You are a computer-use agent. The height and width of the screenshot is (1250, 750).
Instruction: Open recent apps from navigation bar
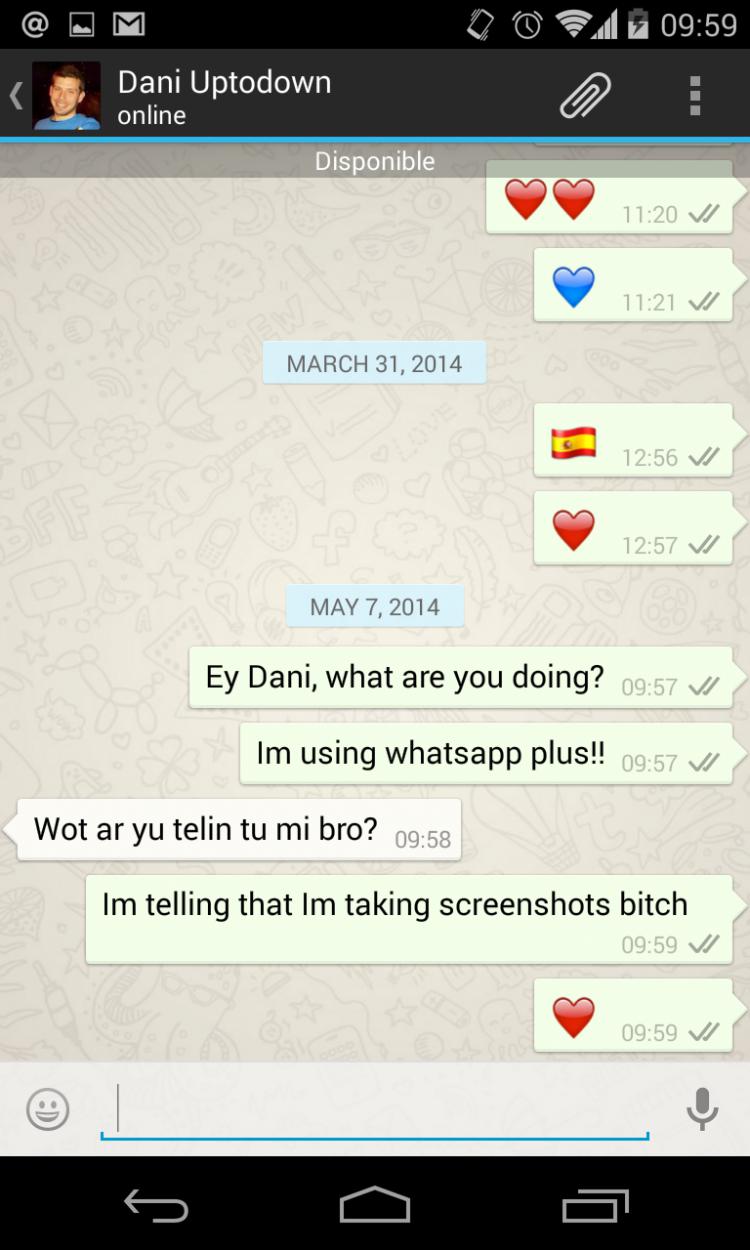pyautogui.click(x=595, y=1205)
